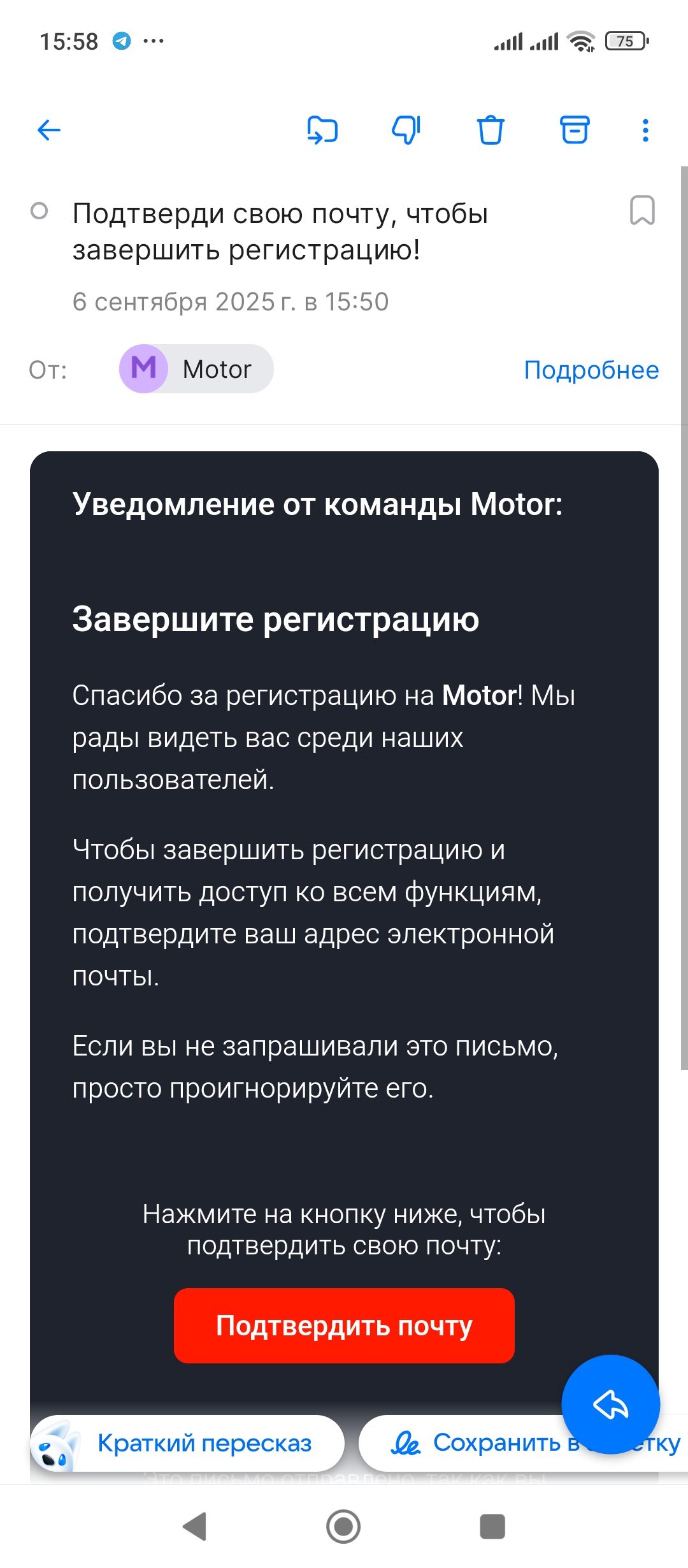
Task: Open the three-dot overflow menu
Action: point(645,130)
